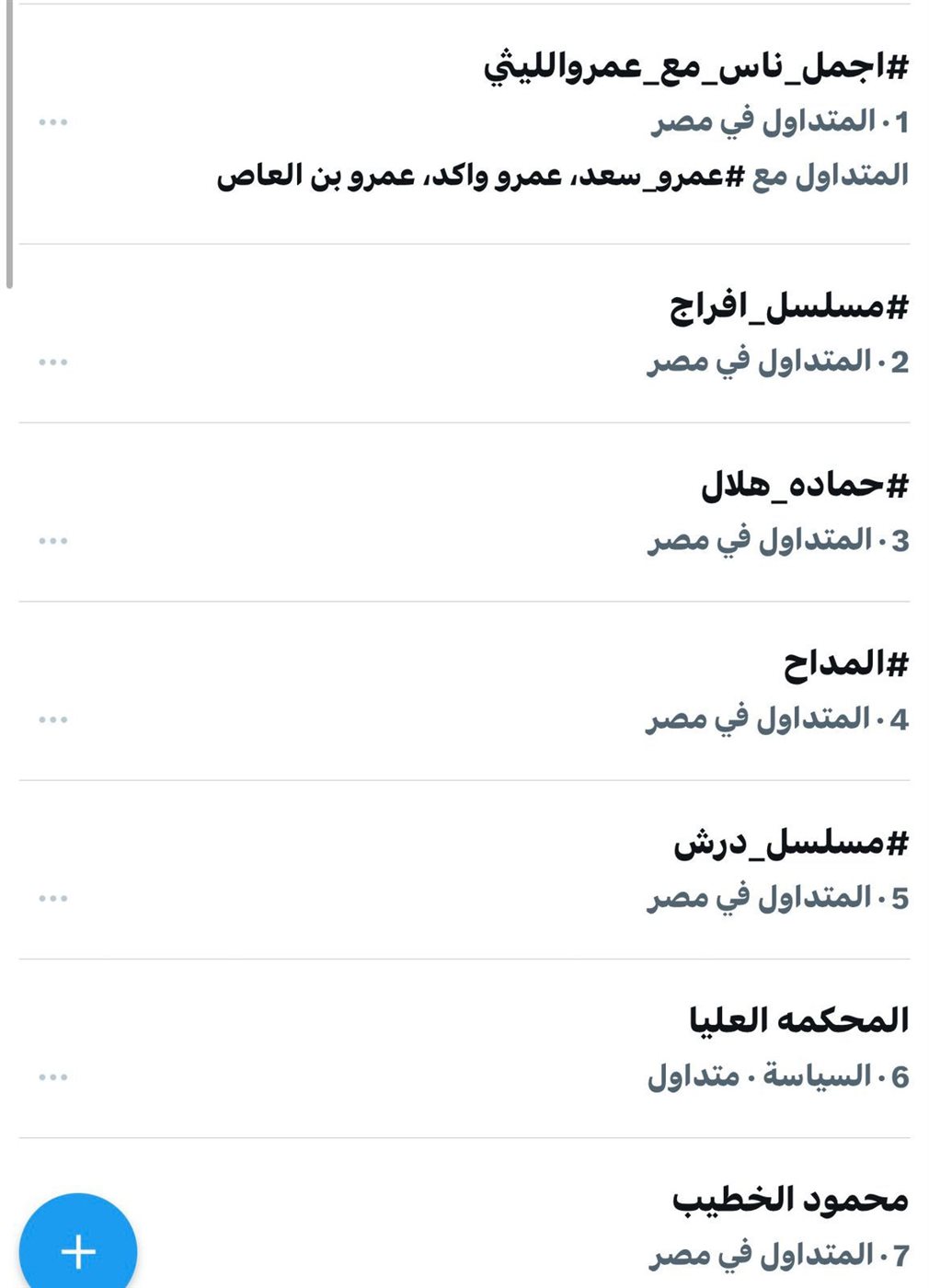The height and width of the screenshot is (1288, 929).
Task: Compose a new tweet
Action: click(78, 1251)
